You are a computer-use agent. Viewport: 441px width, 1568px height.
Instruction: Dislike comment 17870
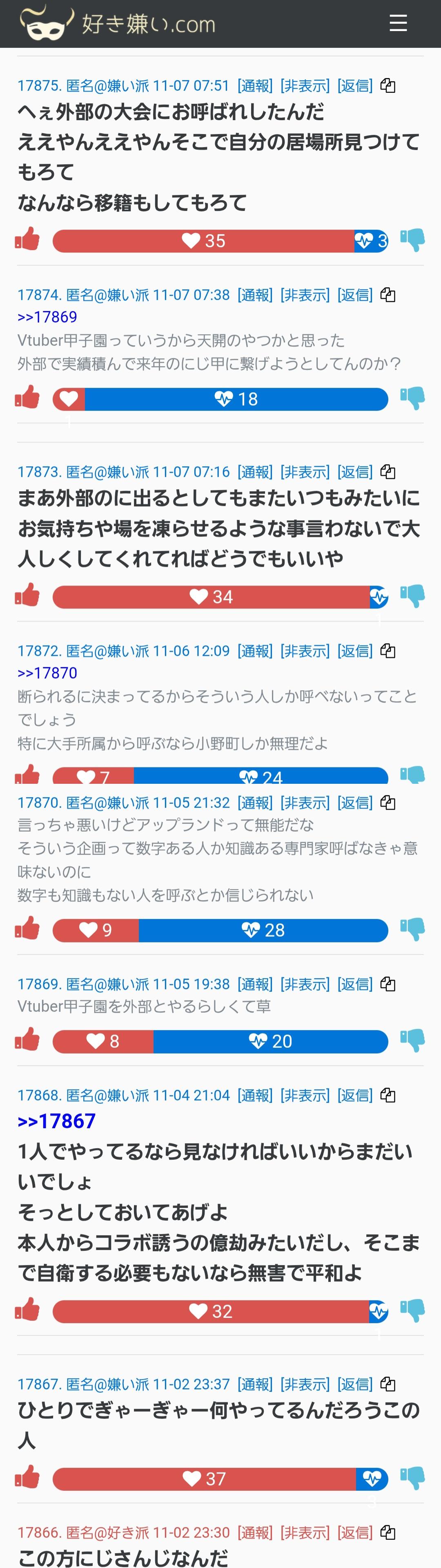coord(412,929)
